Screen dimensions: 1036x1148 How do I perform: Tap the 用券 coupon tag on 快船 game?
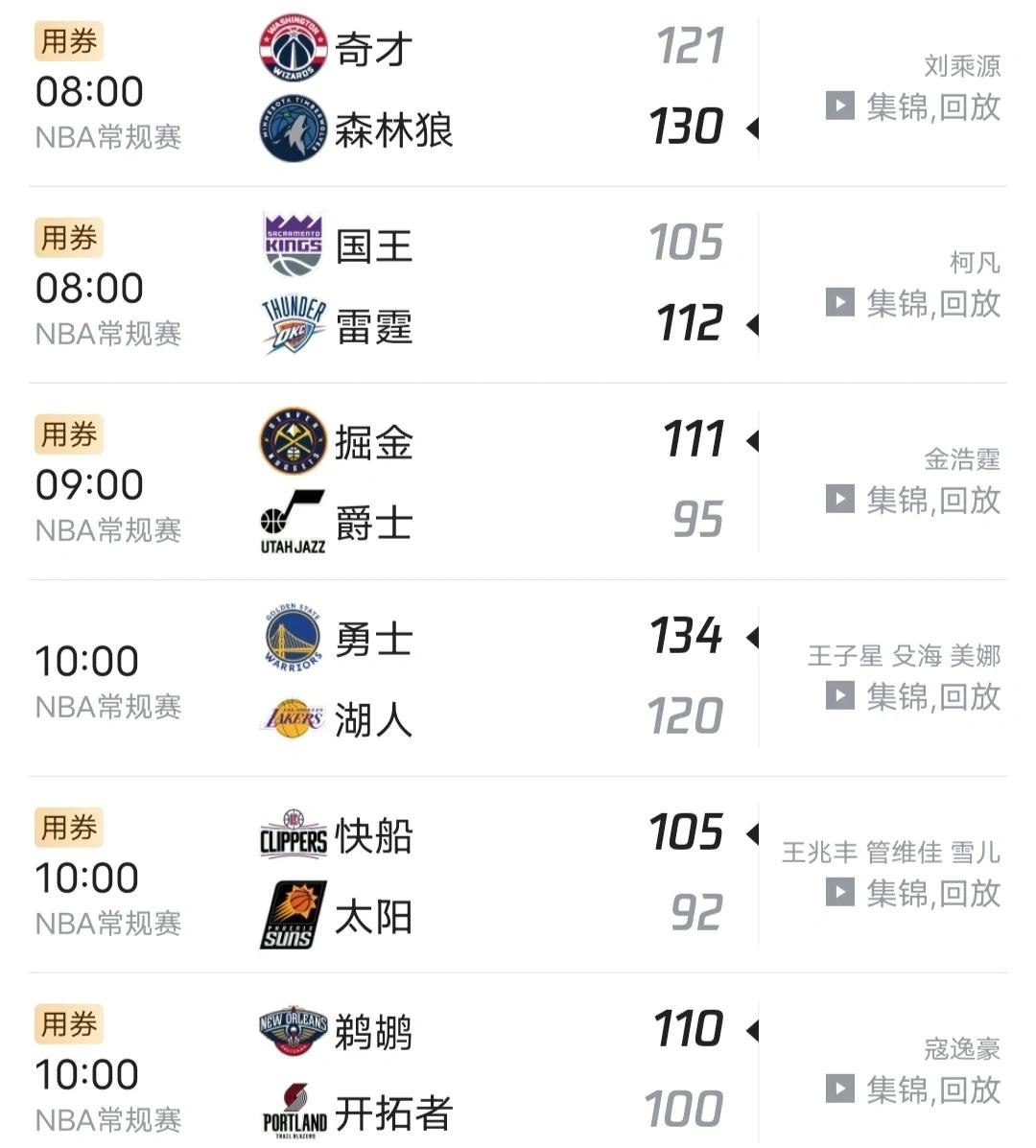click(x=69, y=828)
